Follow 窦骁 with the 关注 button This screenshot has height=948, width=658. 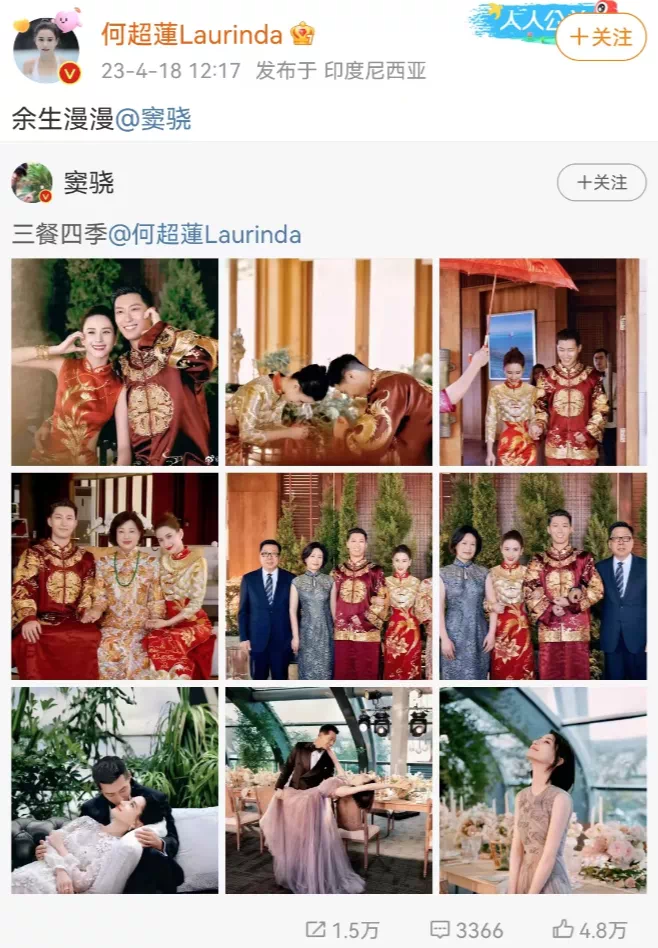(601, 183)
